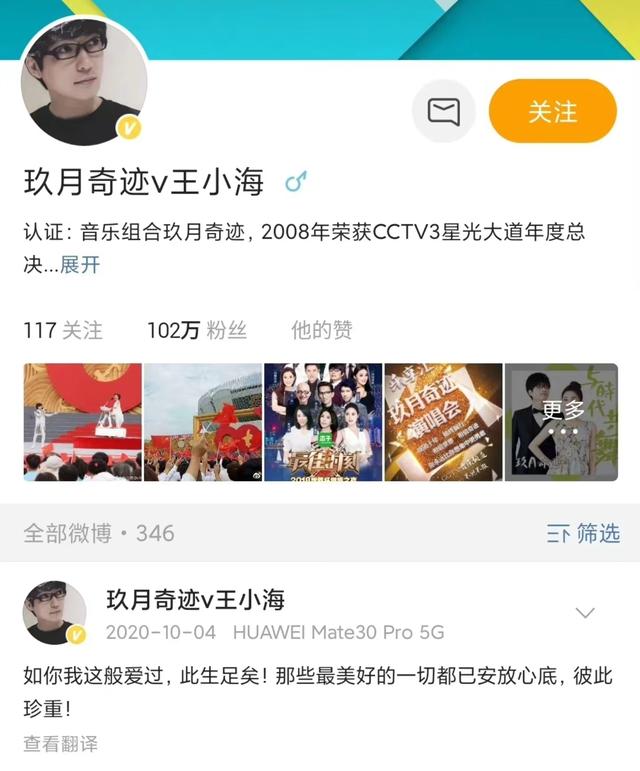640x771 pixels.
Task: Send a private message via envelope icon
Action: pyautogui.click(x=443, y=111)
